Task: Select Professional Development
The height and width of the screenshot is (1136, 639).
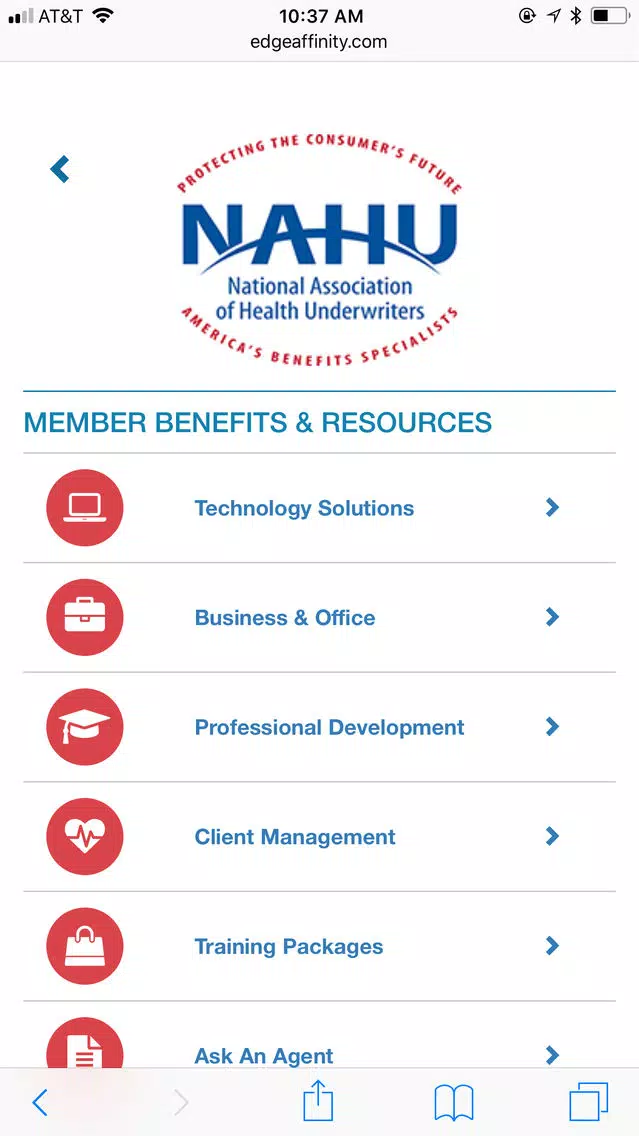Action: tap(329, 727)
